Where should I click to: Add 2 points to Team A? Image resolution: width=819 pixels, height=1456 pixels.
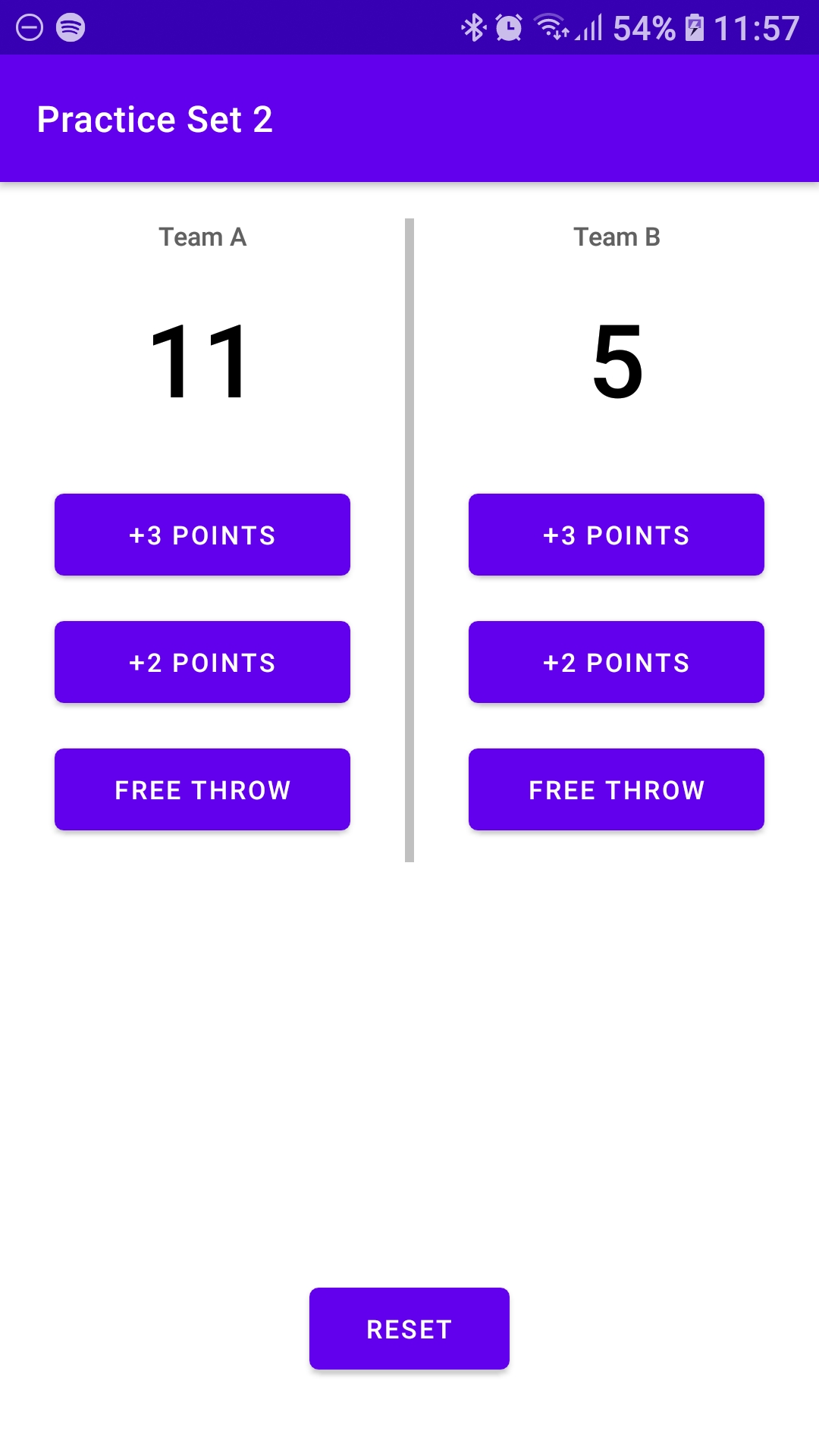(x=202, y=662)
